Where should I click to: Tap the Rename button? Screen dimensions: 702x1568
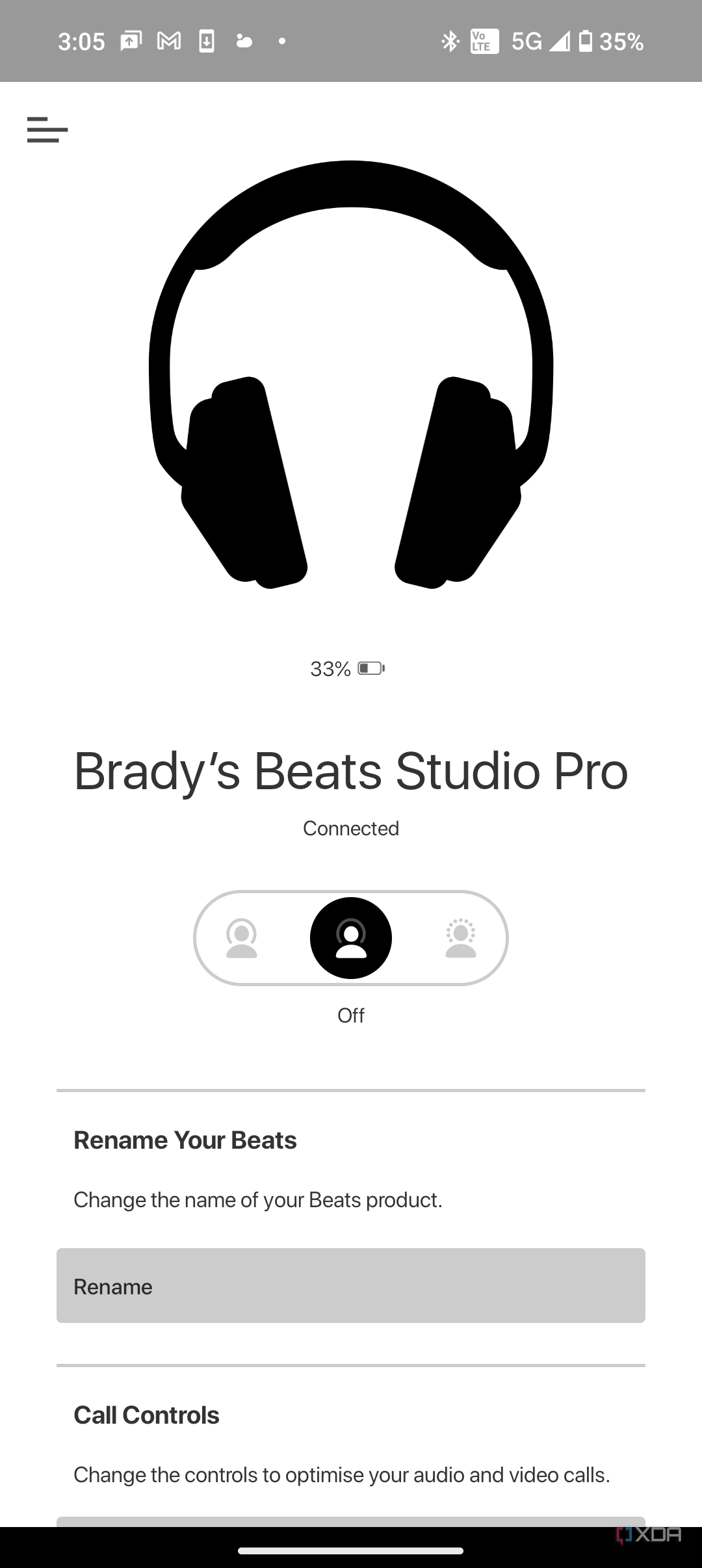pos(351,1285)
